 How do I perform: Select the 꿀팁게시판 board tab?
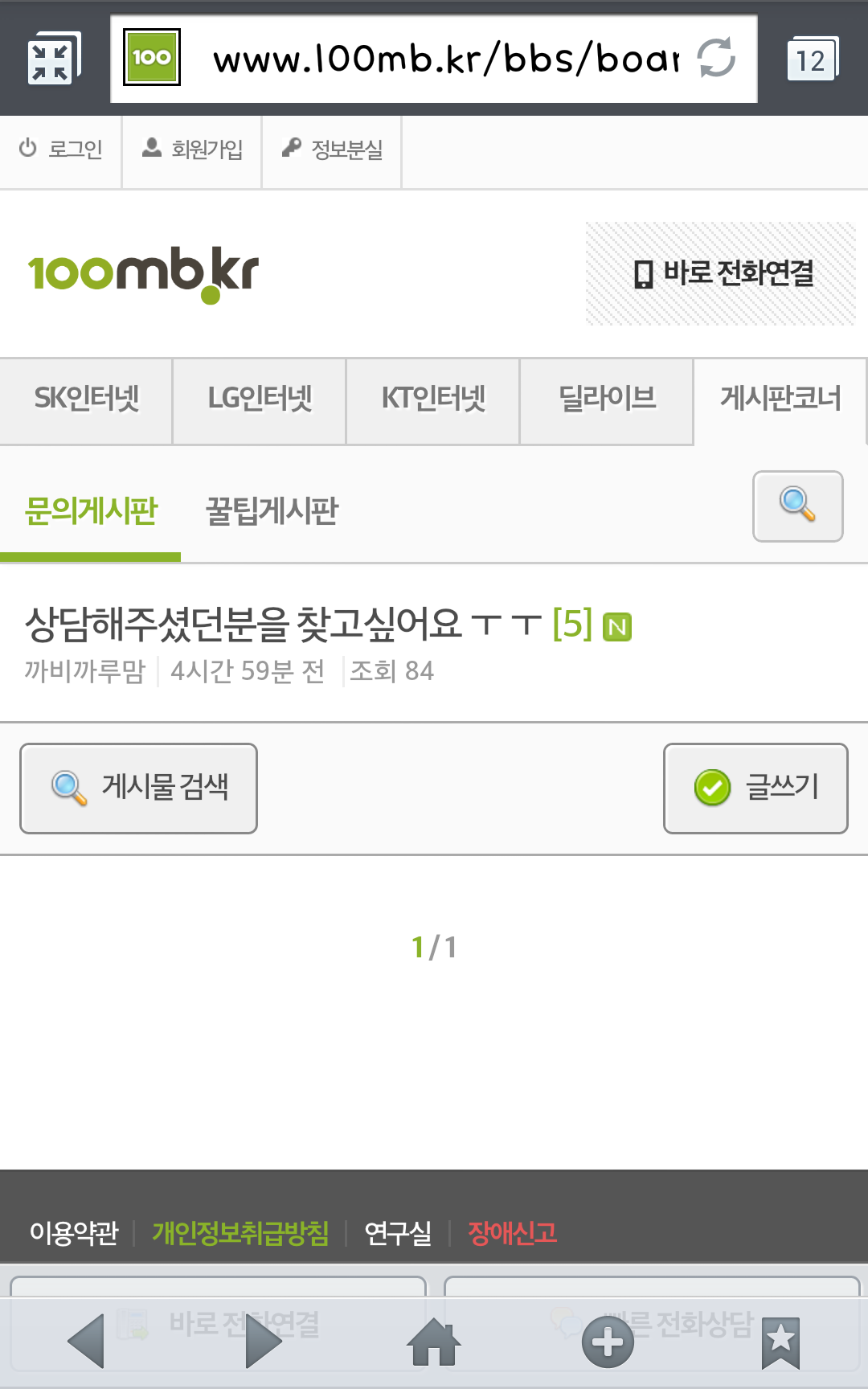click(x=272, y=511)
